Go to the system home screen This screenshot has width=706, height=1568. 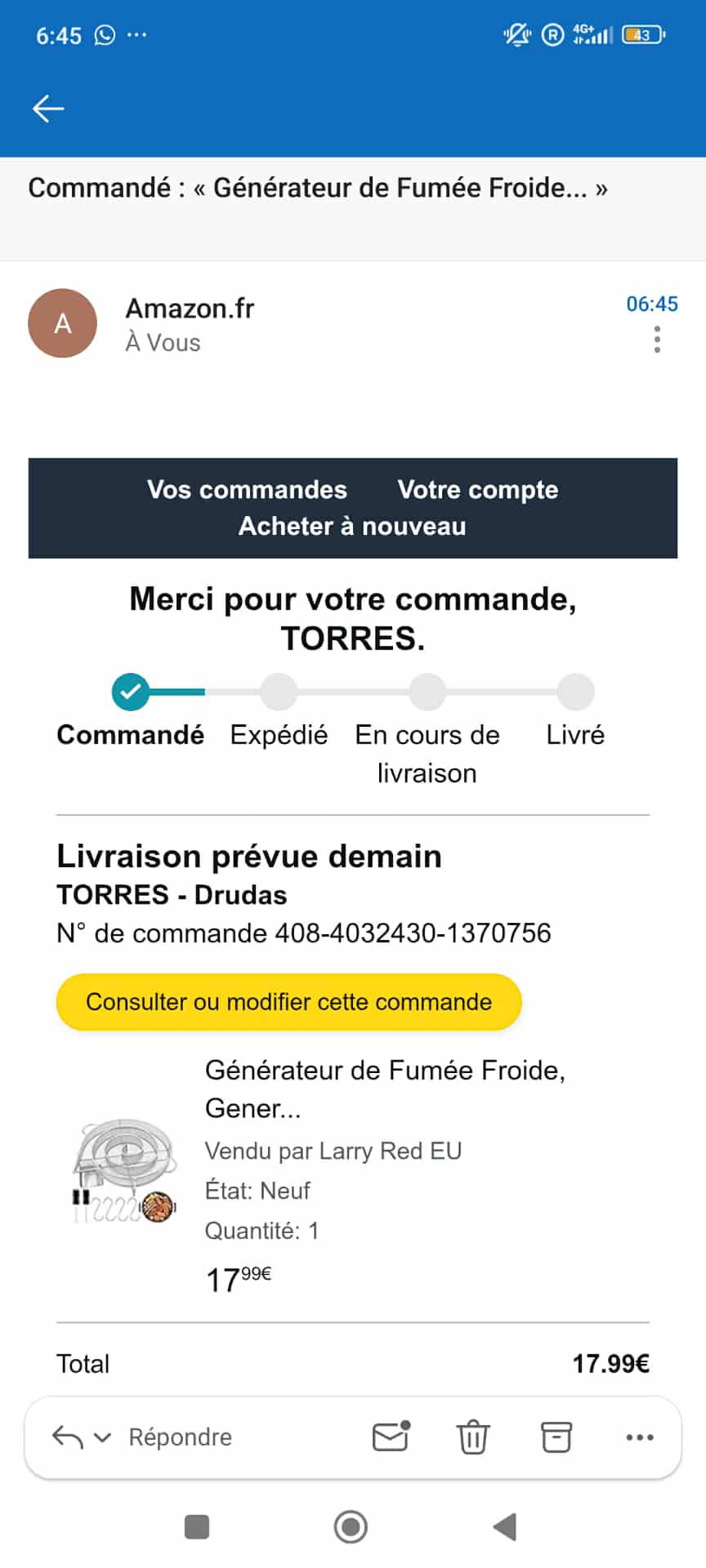[351, 1526]
